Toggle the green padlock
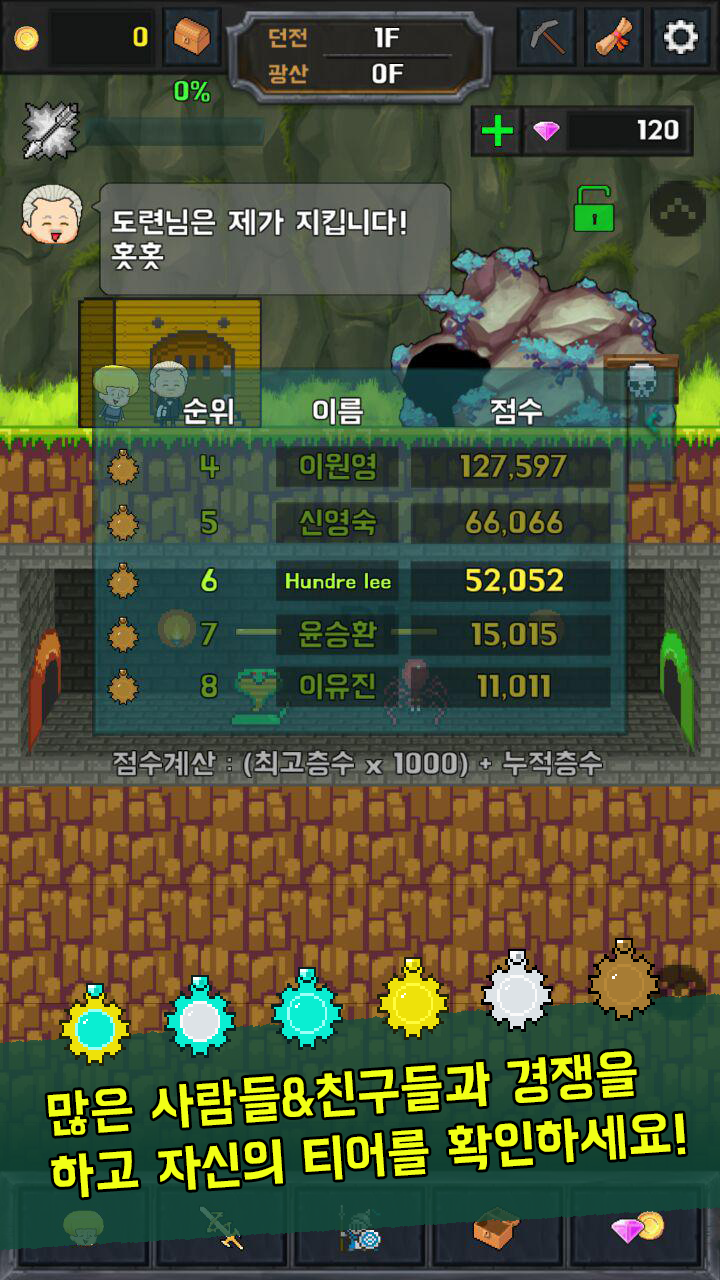720x1280 pixels. pos(593,213)
